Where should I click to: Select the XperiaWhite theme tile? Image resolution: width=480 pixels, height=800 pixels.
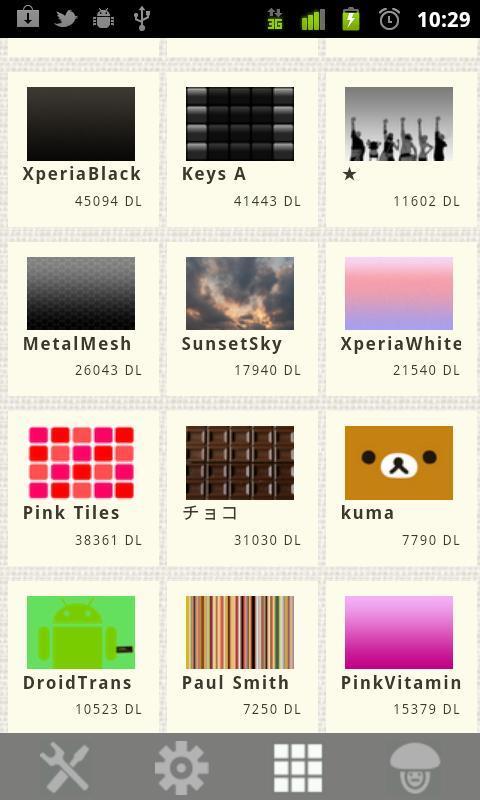click(401, 319)
